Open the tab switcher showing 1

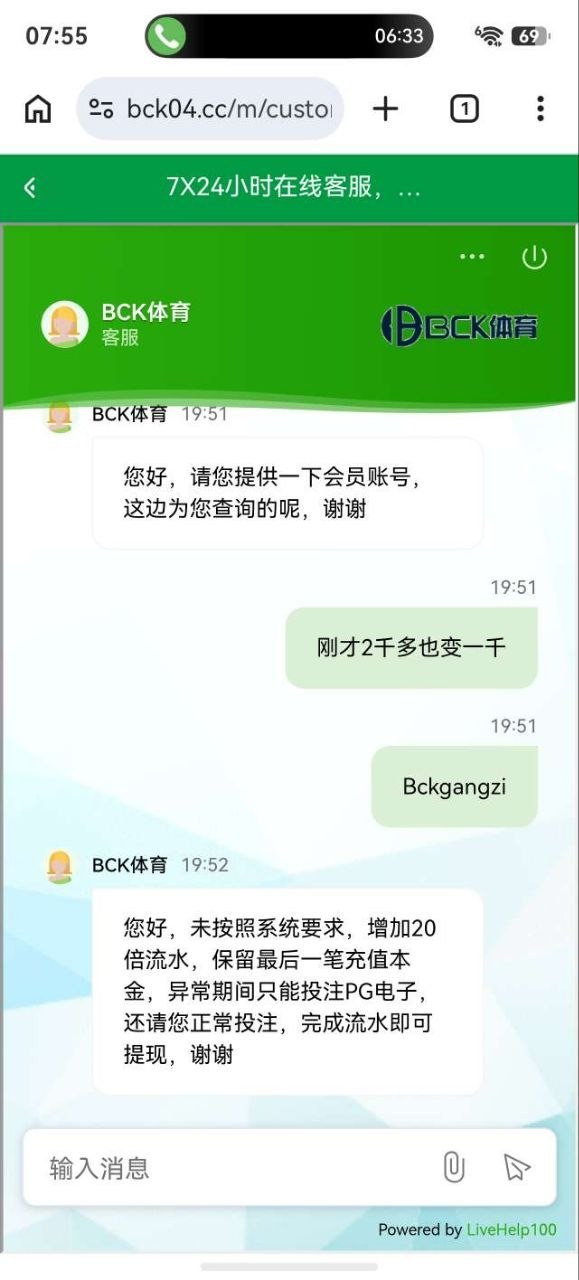464,109
